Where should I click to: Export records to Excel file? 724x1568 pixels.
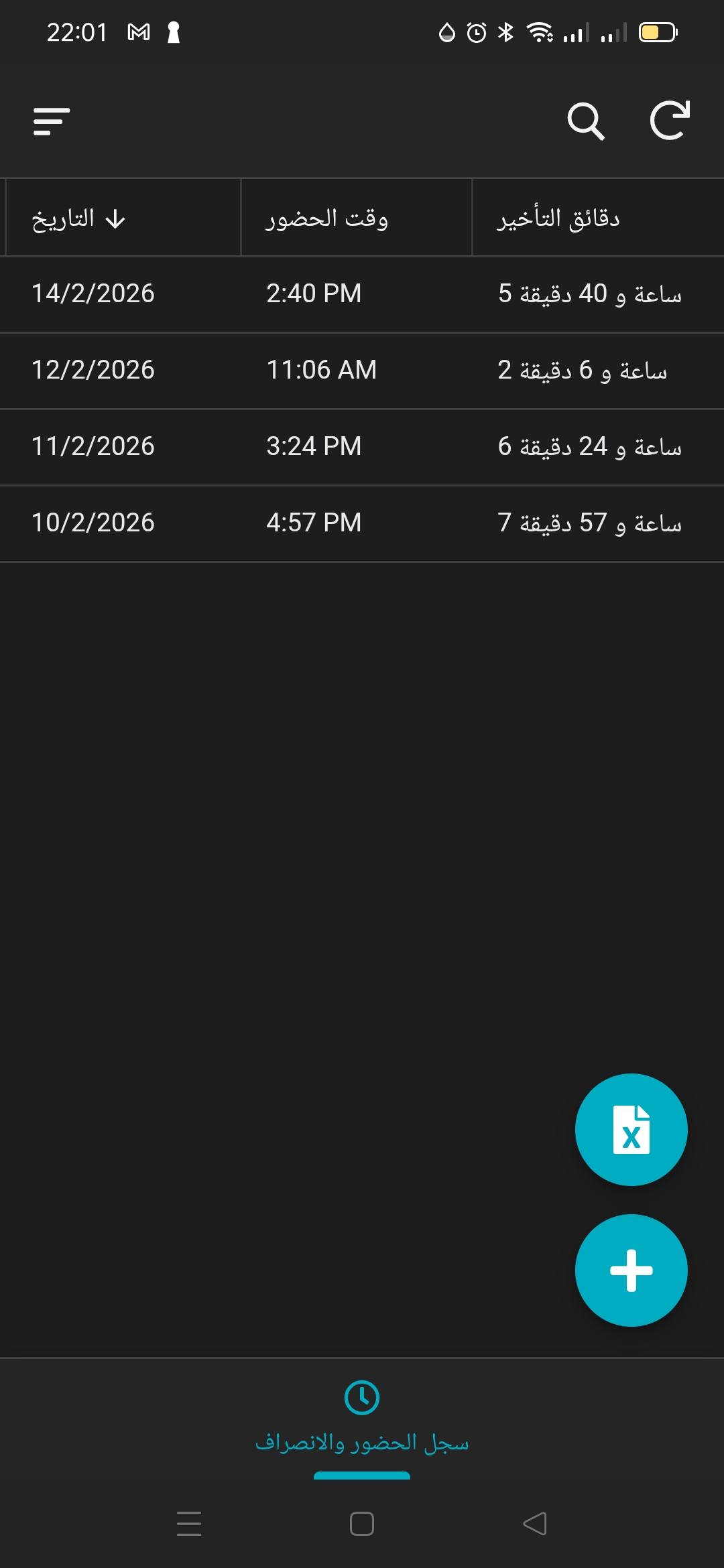(631, 1130)
